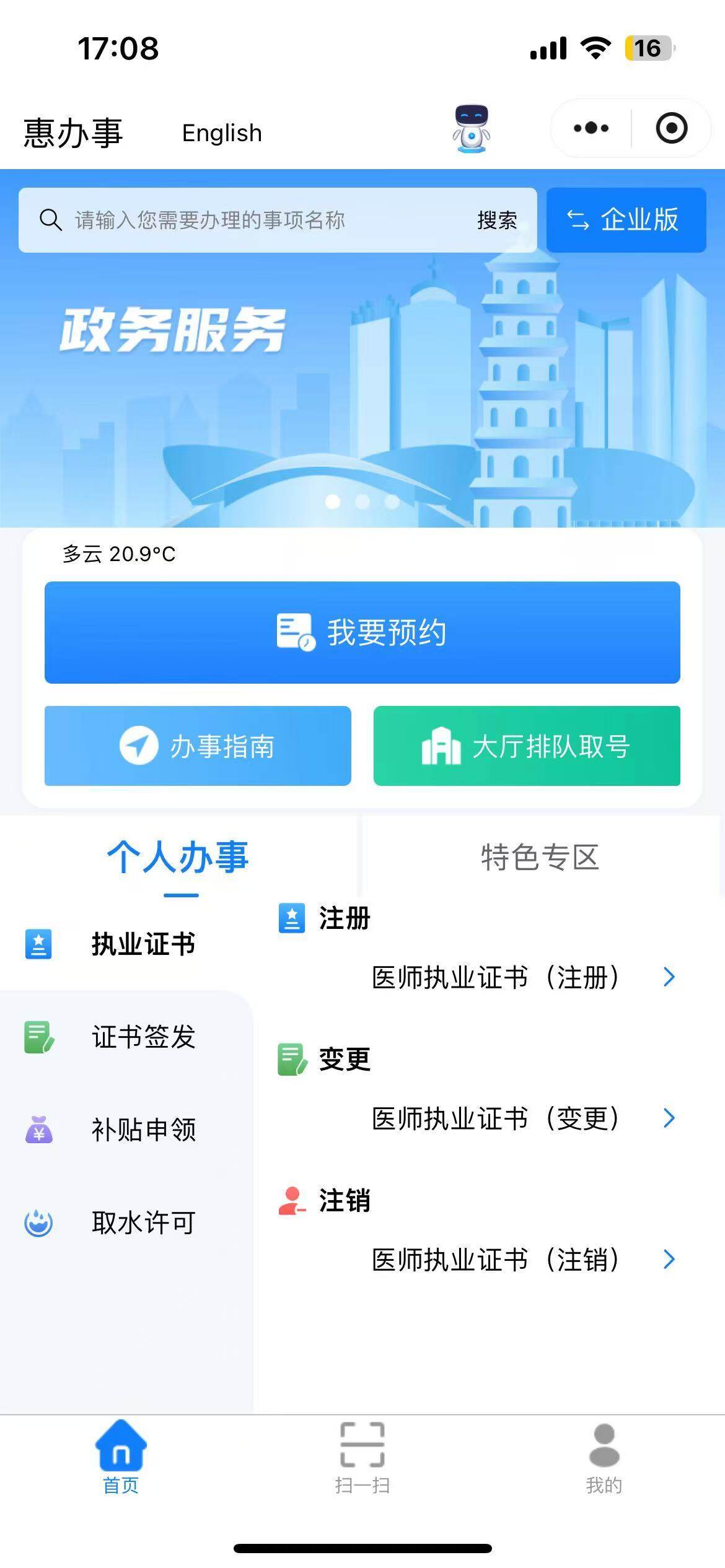The image size is (725, 1568).
Task: Open the robot assistant icon
Action: click(471, 129)
